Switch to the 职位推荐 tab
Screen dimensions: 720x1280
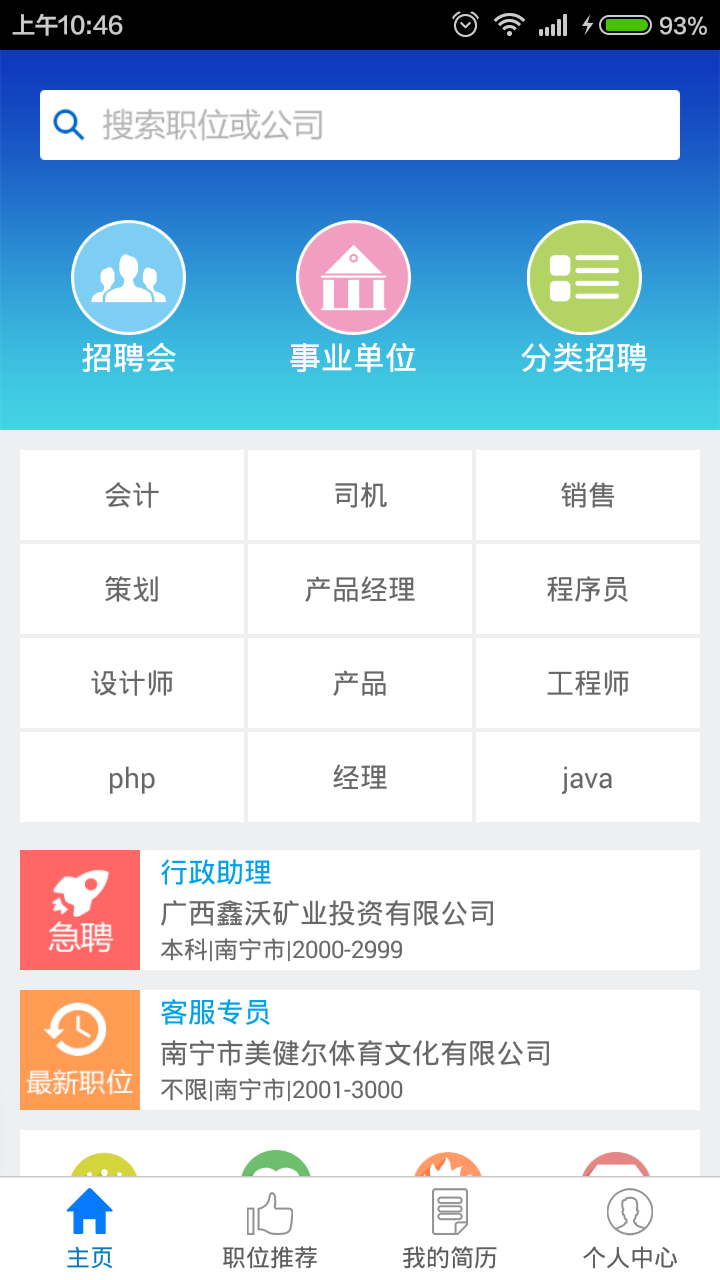[270, 1230]
